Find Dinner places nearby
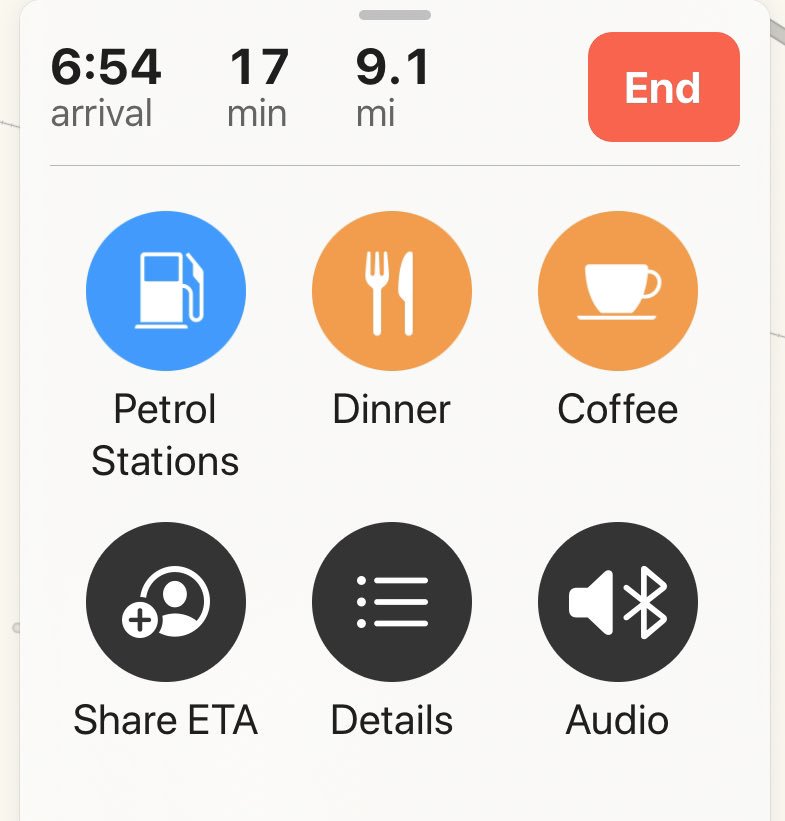 pyautogui.click(x=392, y=291)
